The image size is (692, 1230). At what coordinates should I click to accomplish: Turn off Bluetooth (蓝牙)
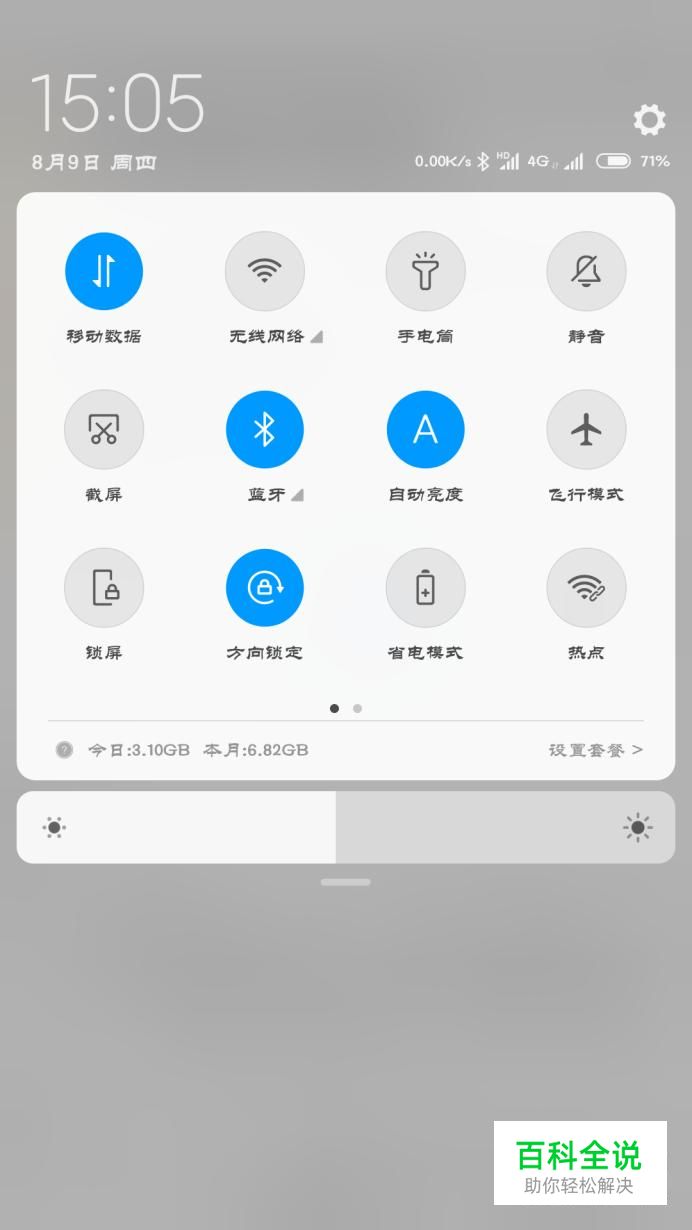tap(265, 429)
